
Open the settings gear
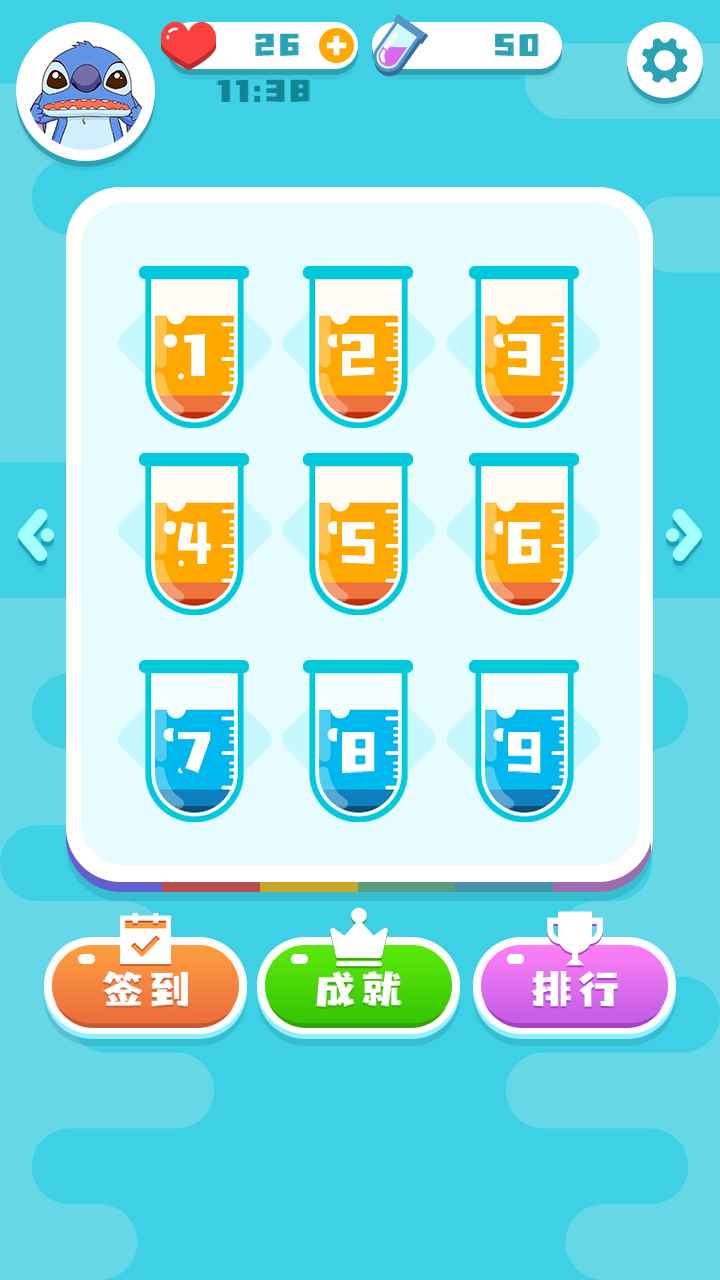(664, 61)
